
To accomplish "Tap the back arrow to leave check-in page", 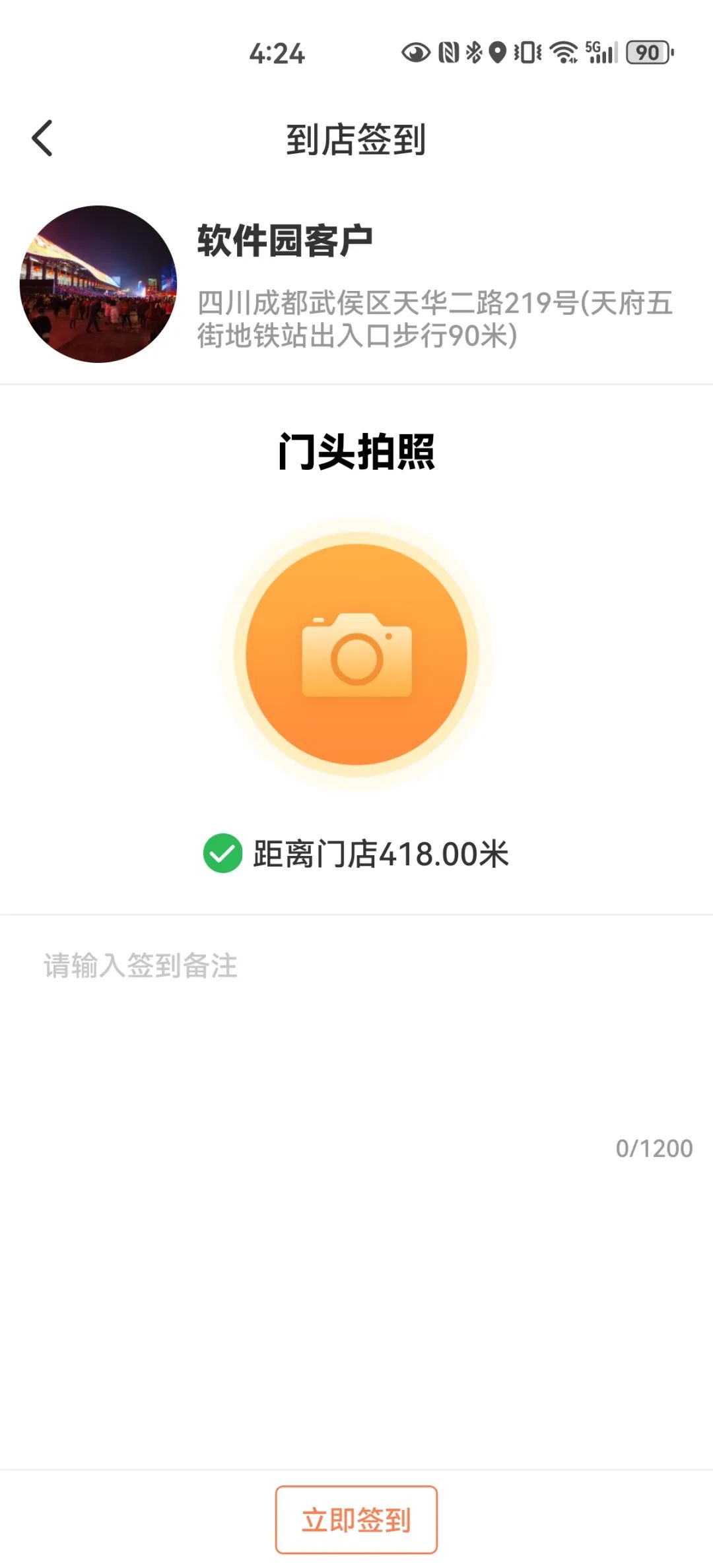I will coord(42,139).
